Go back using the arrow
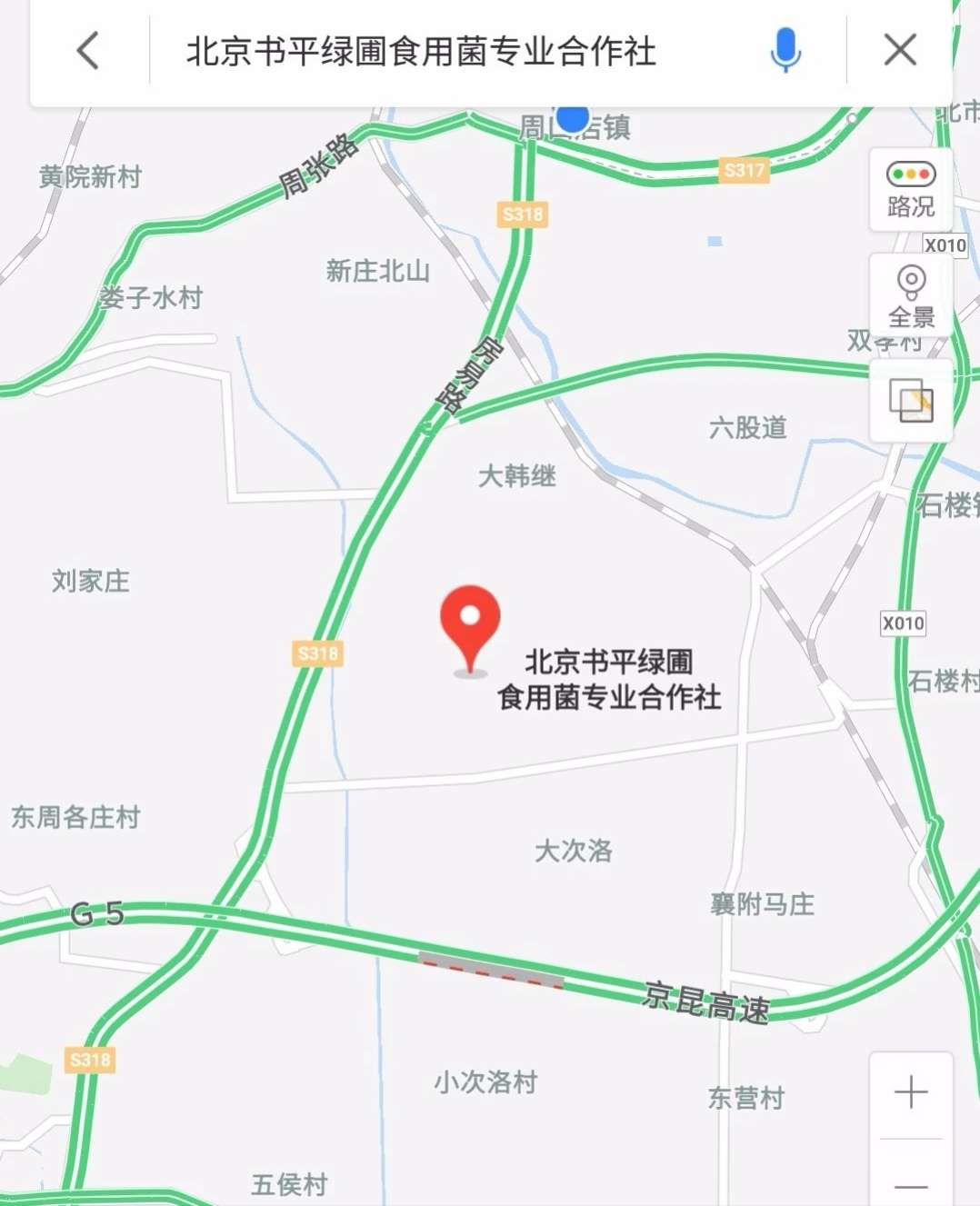Screen dimensions: 980x1206 pyautogui.click(x=88, y=51)
